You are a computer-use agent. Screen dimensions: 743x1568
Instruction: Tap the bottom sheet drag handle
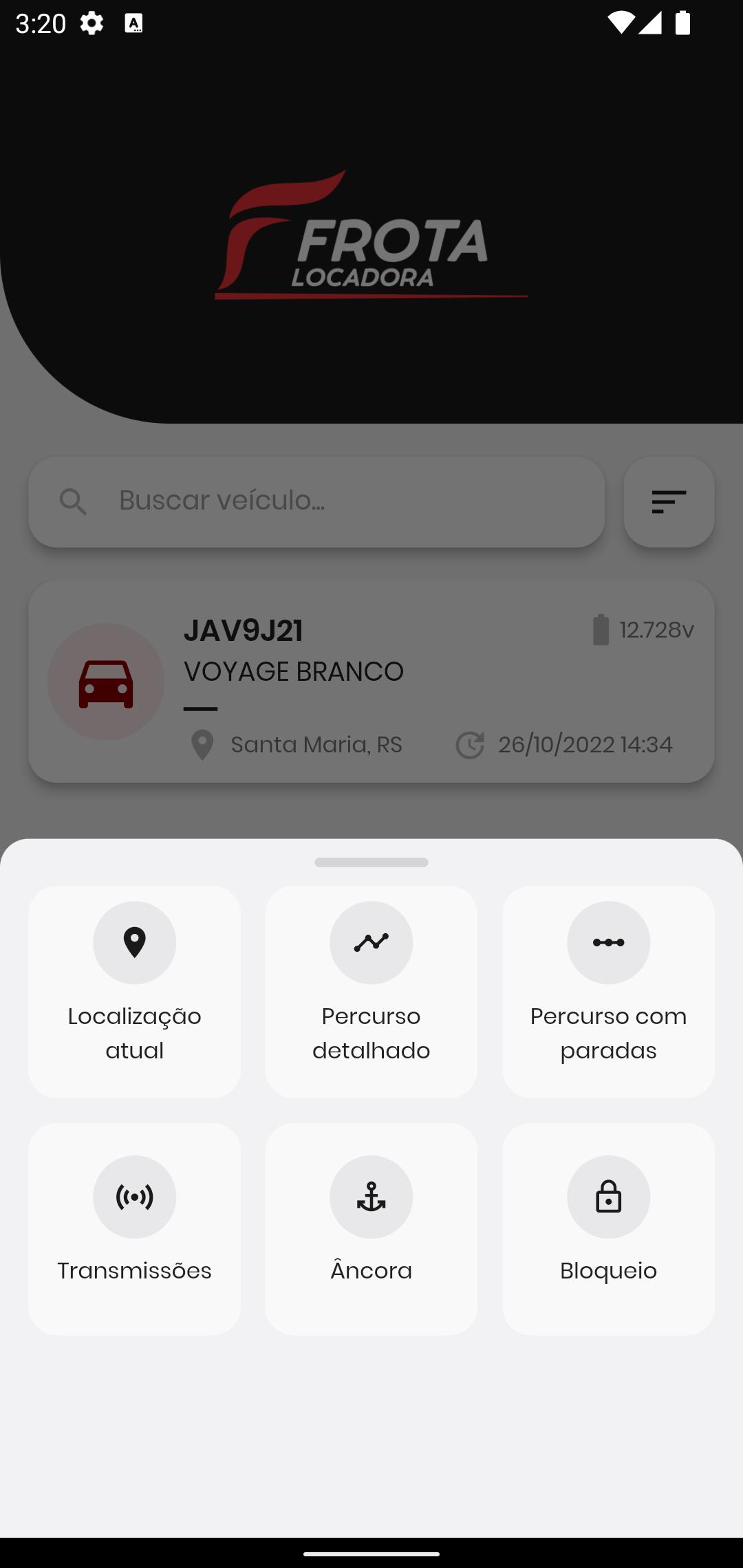371,862
